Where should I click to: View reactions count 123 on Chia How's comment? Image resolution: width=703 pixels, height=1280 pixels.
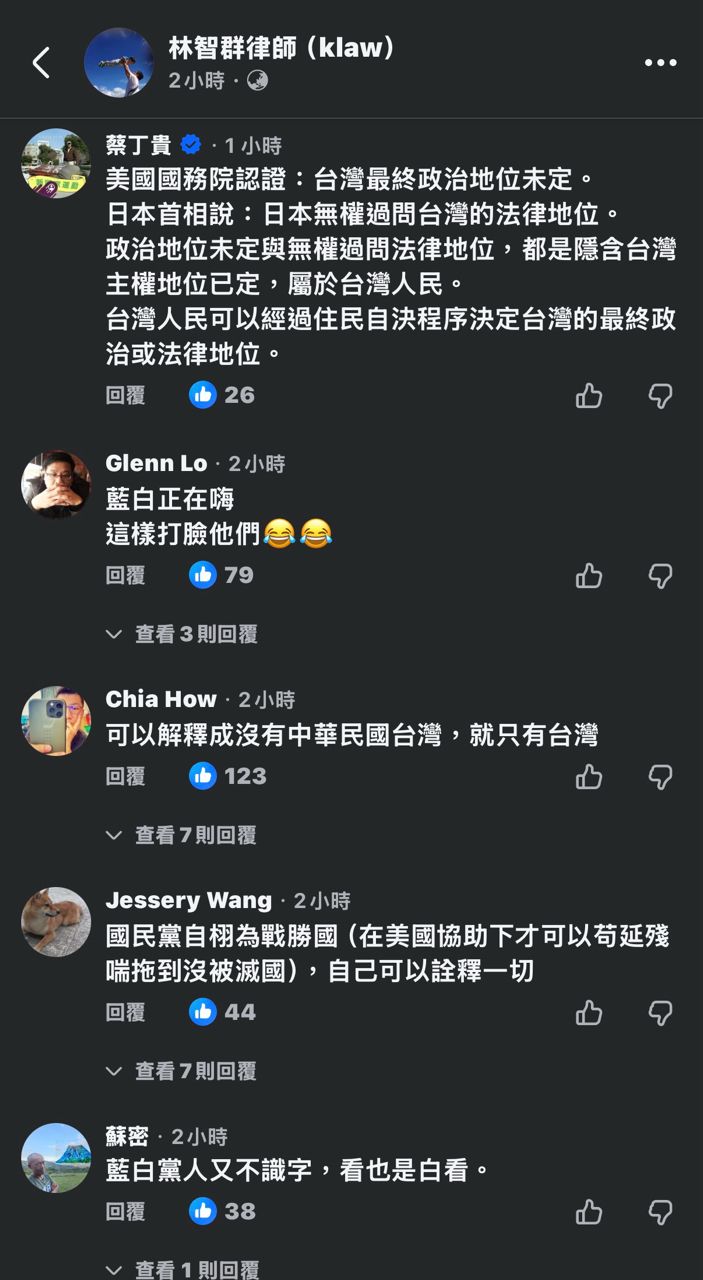coord(229,776)
